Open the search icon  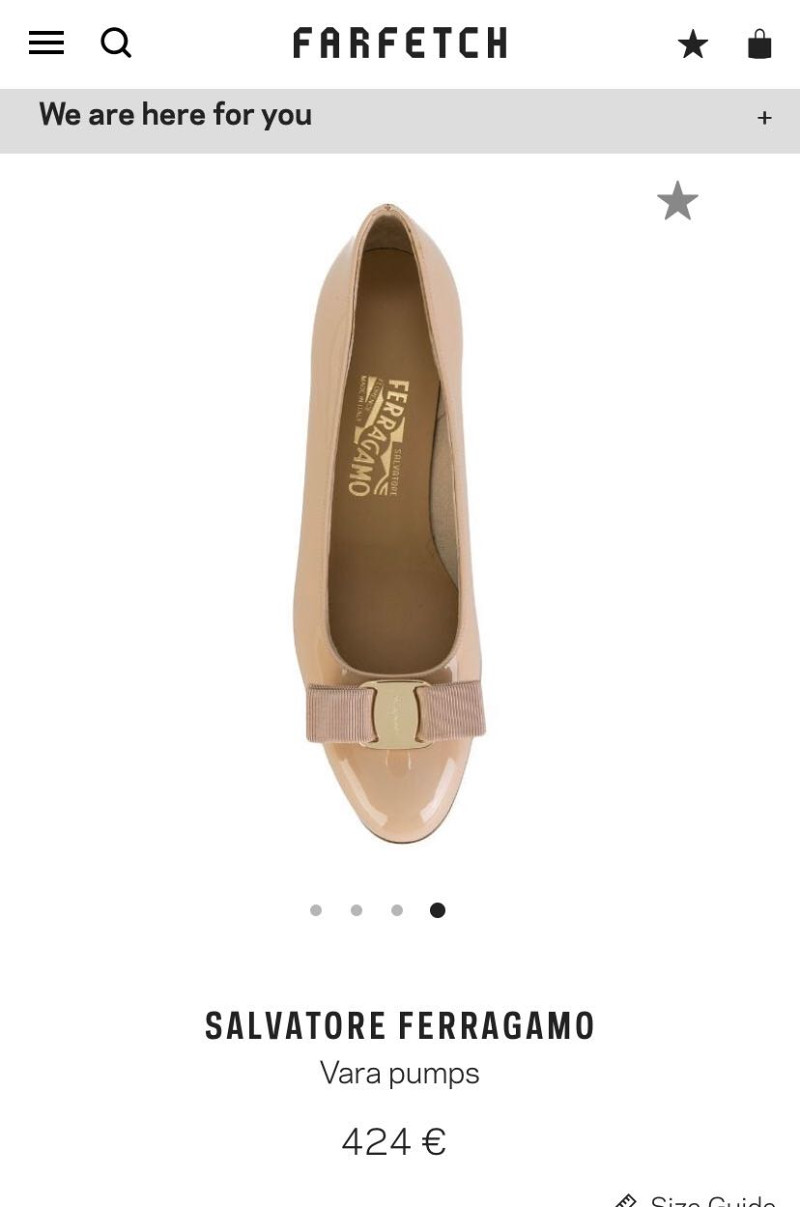click(116, 43)
